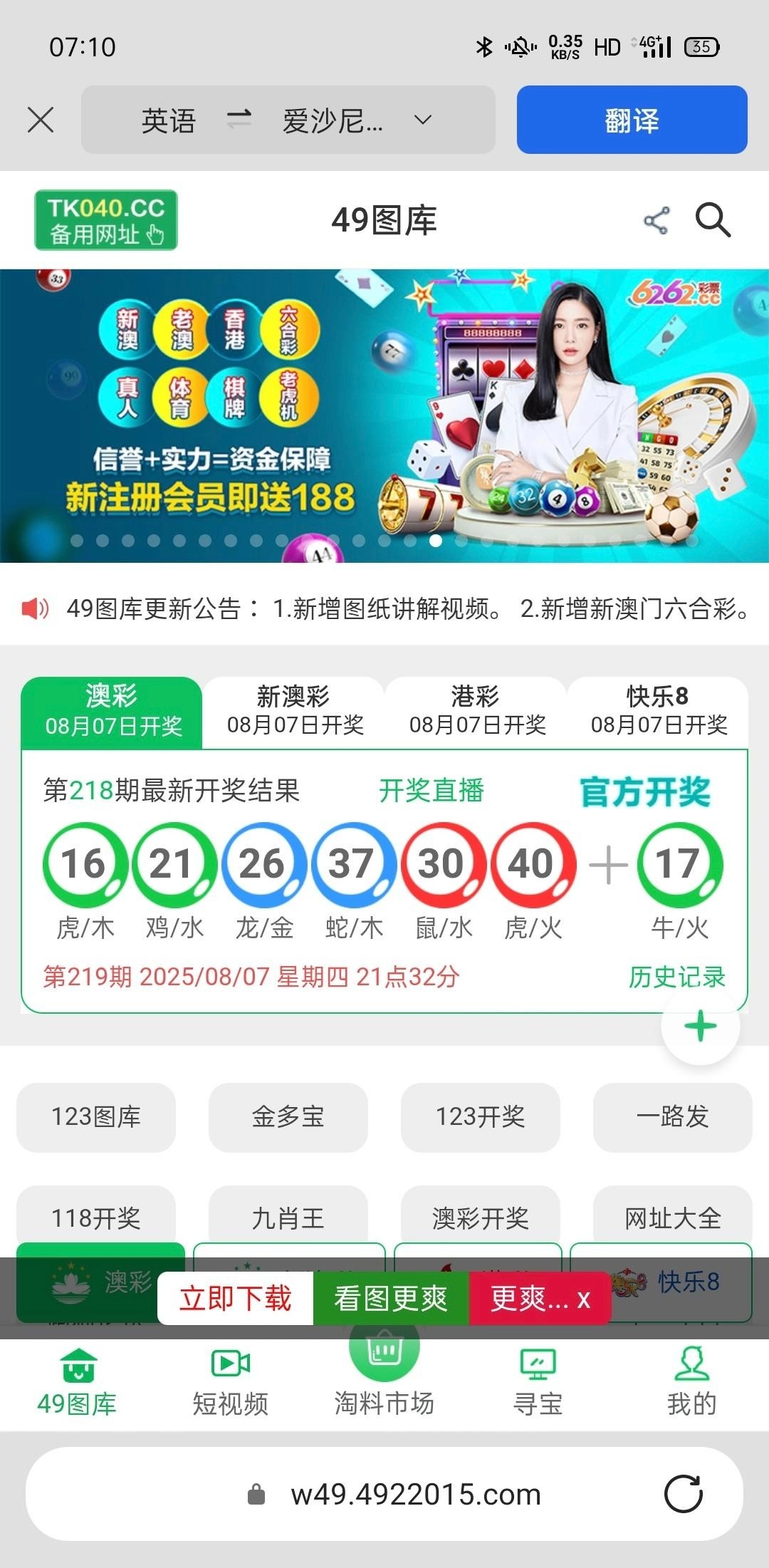Switch to the 快乐8 tab
Viewport: 769px width, 1568px height.
658,710
